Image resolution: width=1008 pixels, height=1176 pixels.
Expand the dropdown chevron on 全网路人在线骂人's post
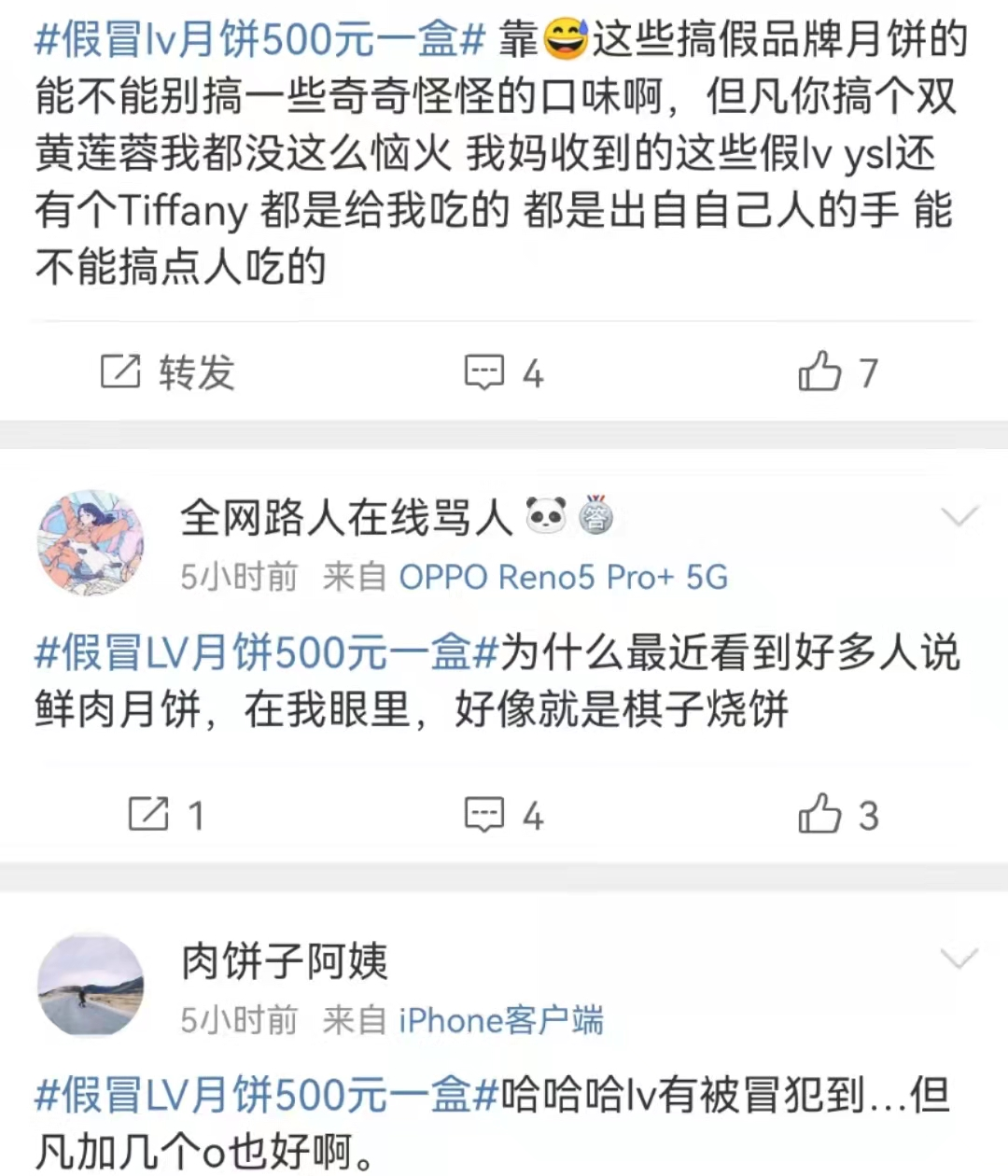(959, 516)
